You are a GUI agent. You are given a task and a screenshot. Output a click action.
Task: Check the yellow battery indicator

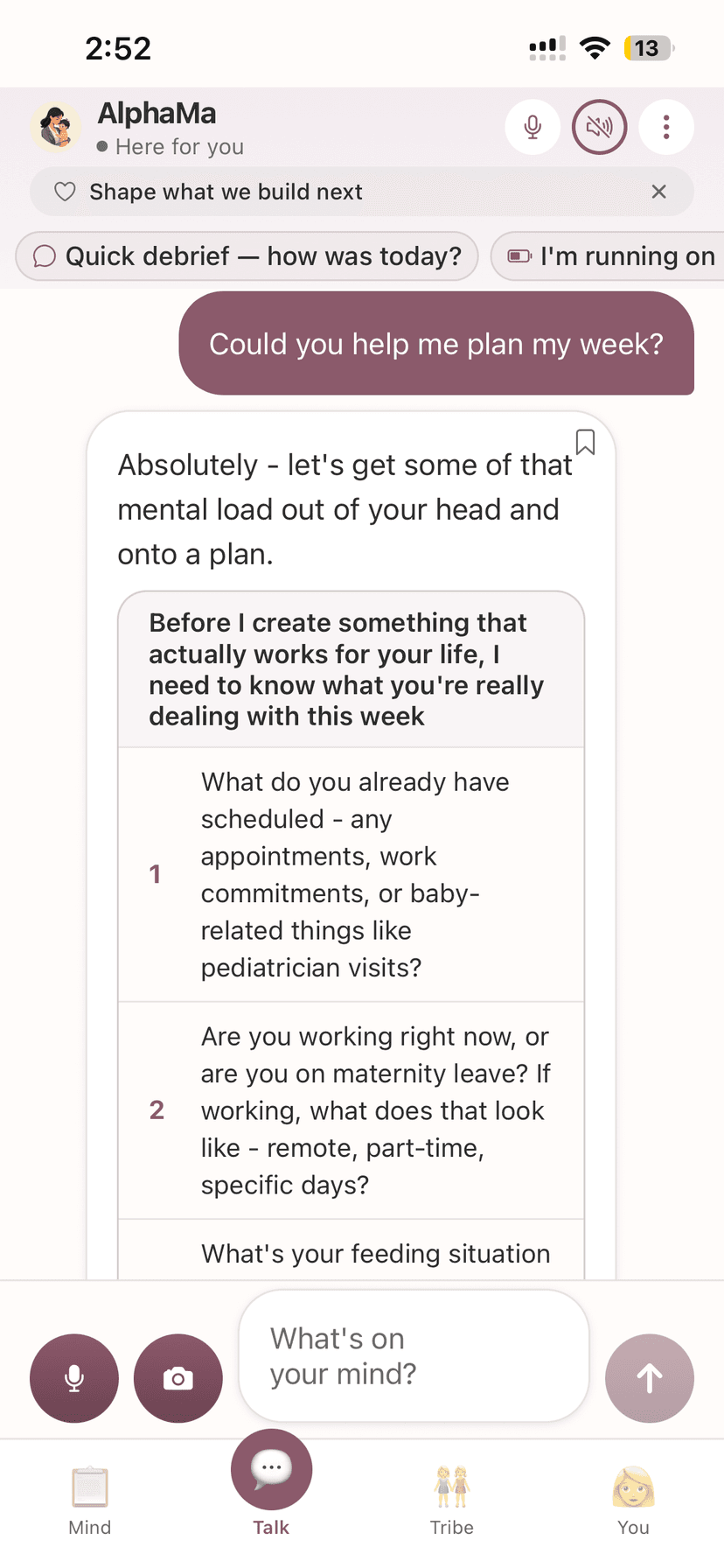point(648,48)
